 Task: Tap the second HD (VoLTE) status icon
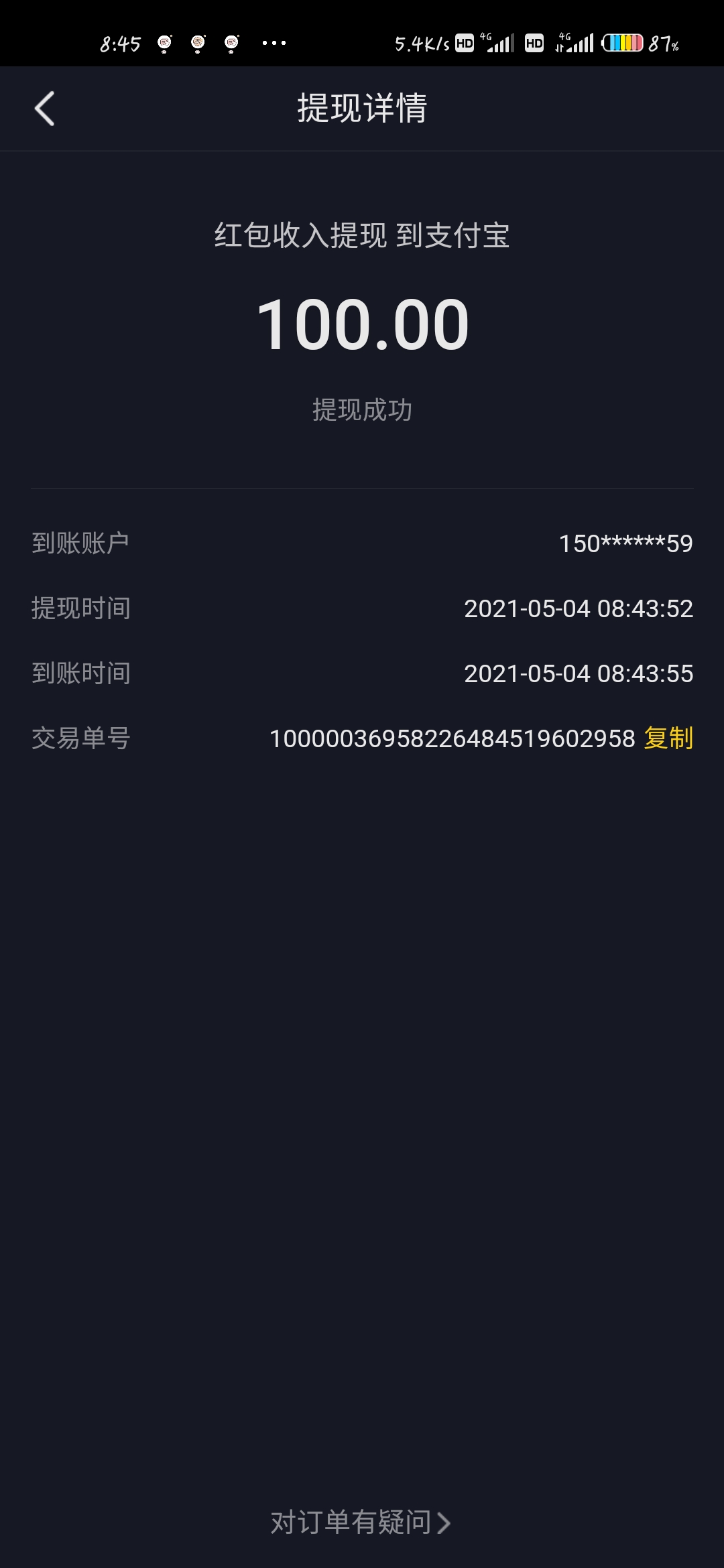533,42
